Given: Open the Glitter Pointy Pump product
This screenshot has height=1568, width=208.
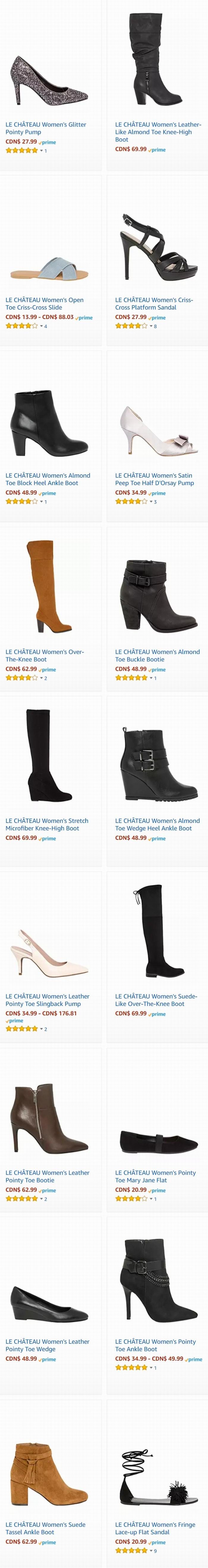Looking at the screenshot, I should 46,128.
